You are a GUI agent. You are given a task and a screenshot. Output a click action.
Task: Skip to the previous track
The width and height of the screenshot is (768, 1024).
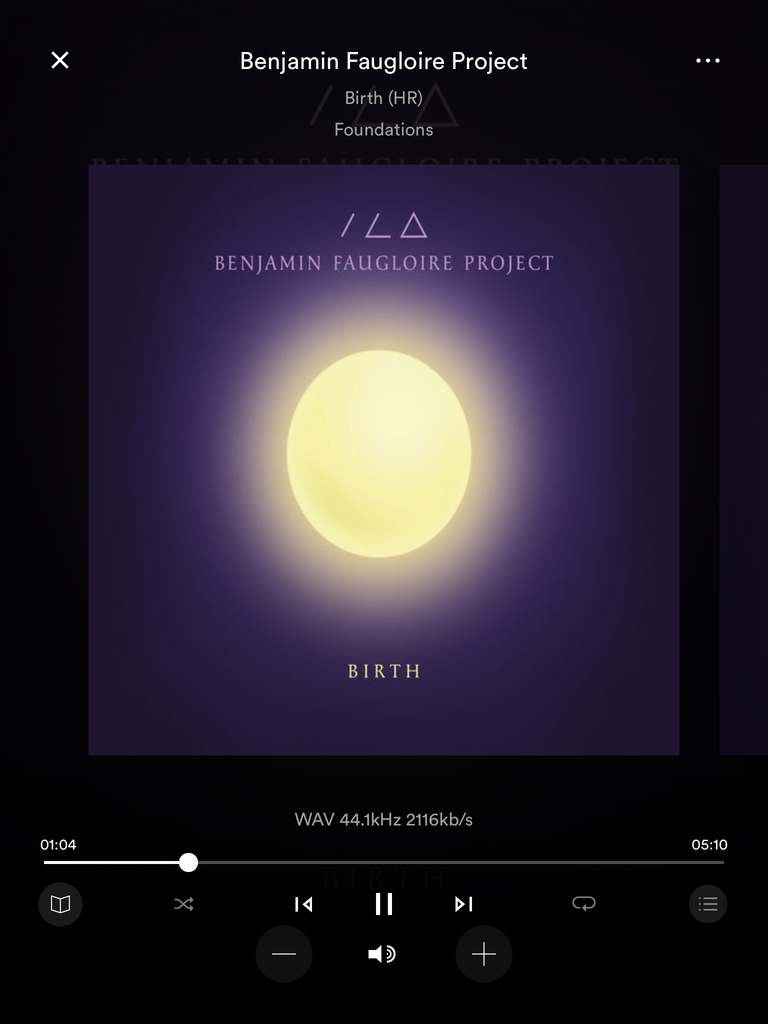coord(304,904)
